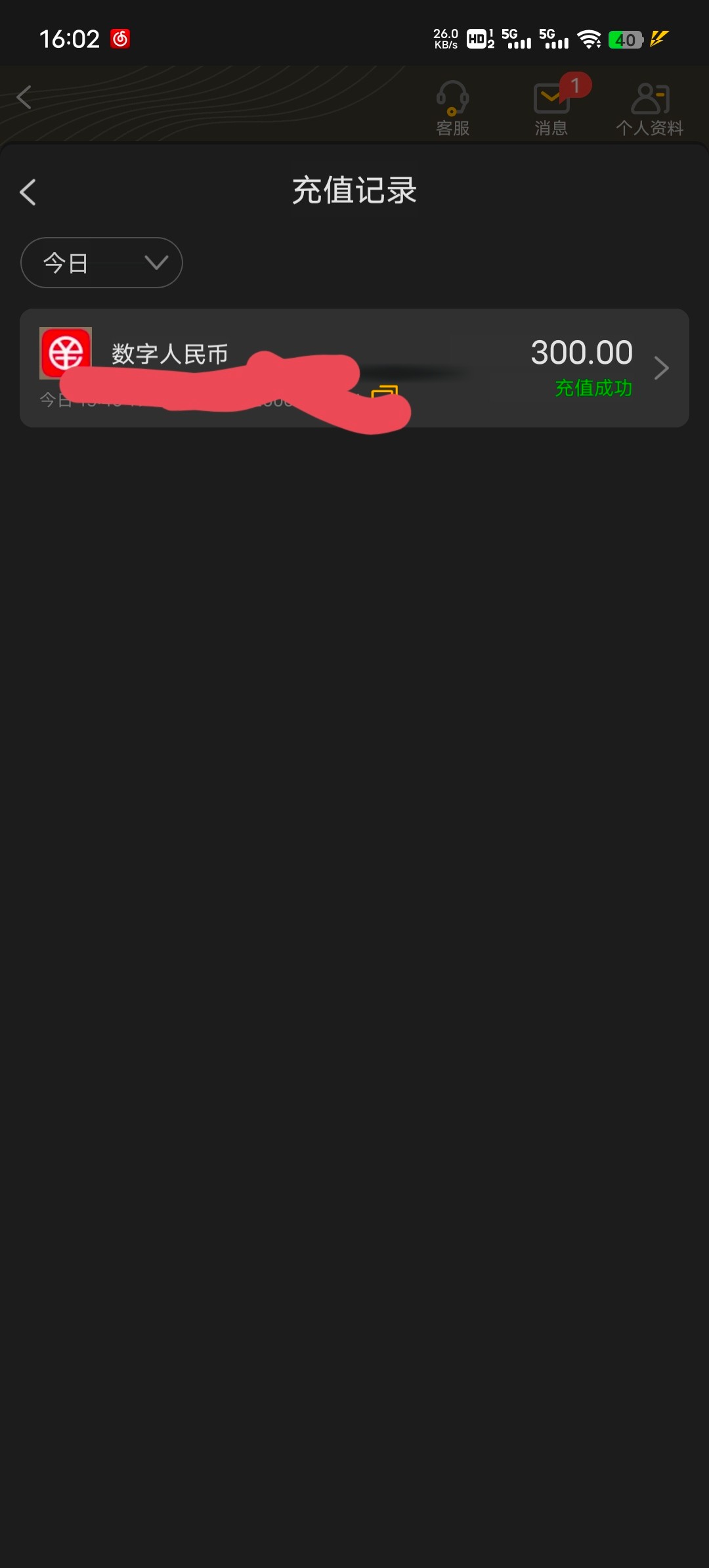Tap the dimmed back arrow in the top bar
This screenshot has width=709, height=1568.
point(24,97)
